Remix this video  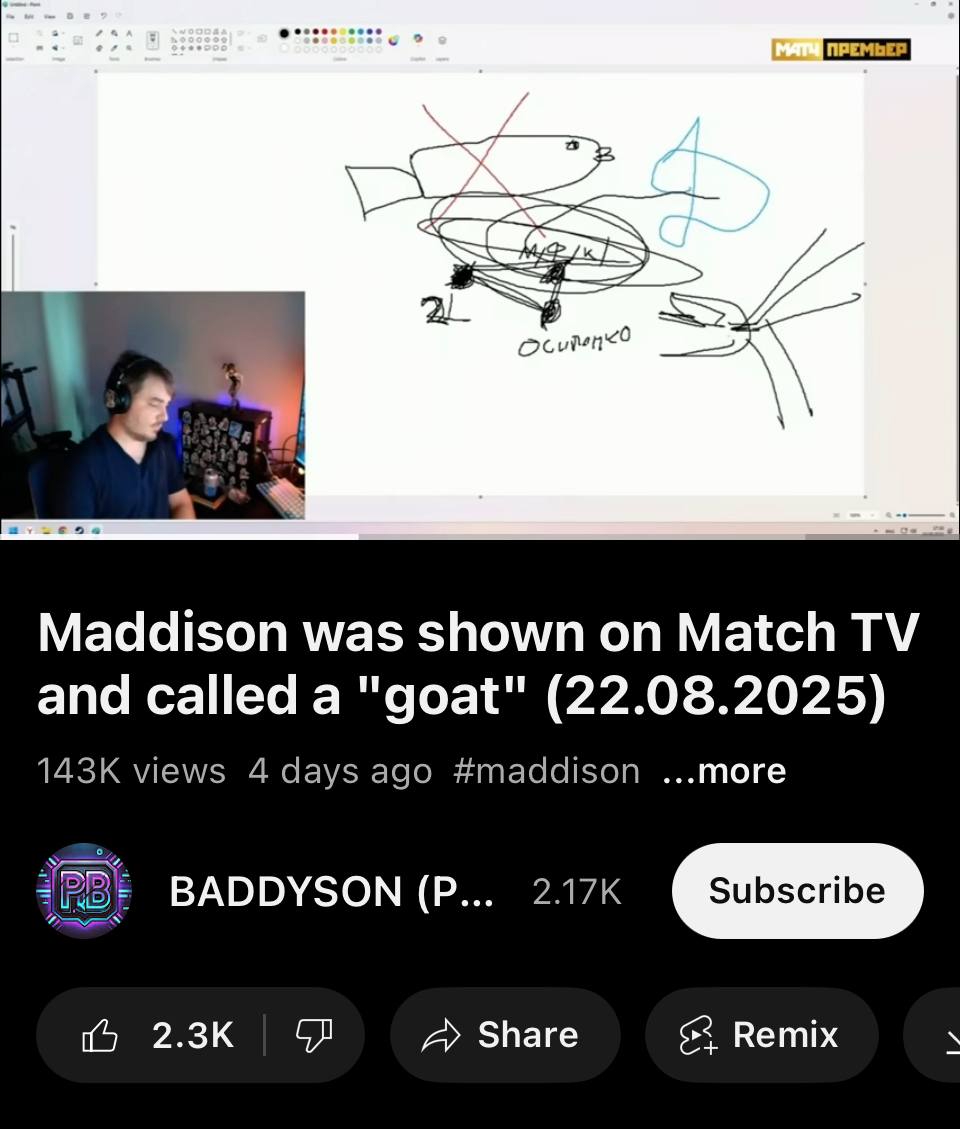(761, 1035)
